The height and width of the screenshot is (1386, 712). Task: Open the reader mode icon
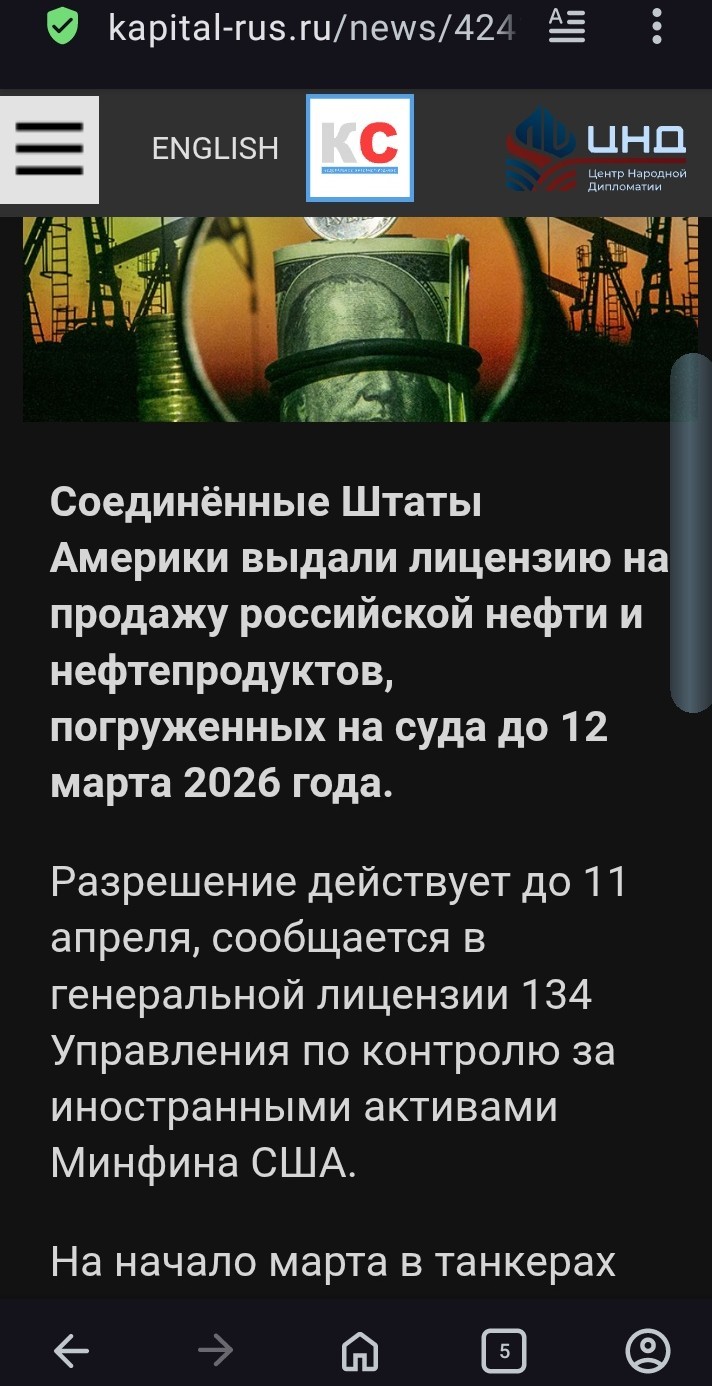coord(567,26)
